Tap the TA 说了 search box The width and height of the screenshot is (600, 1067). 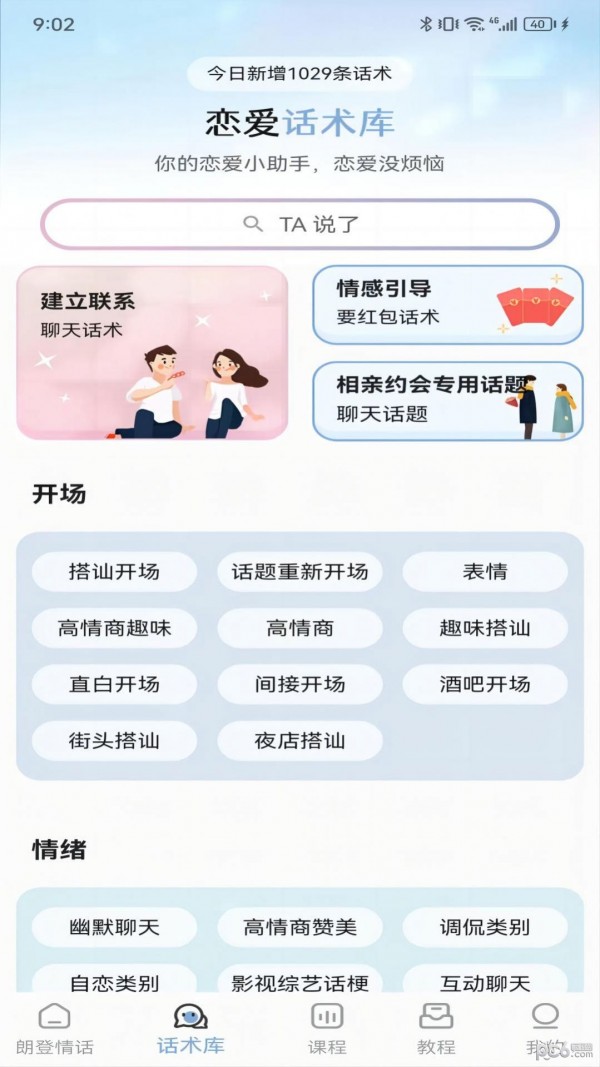coord(300,224)
